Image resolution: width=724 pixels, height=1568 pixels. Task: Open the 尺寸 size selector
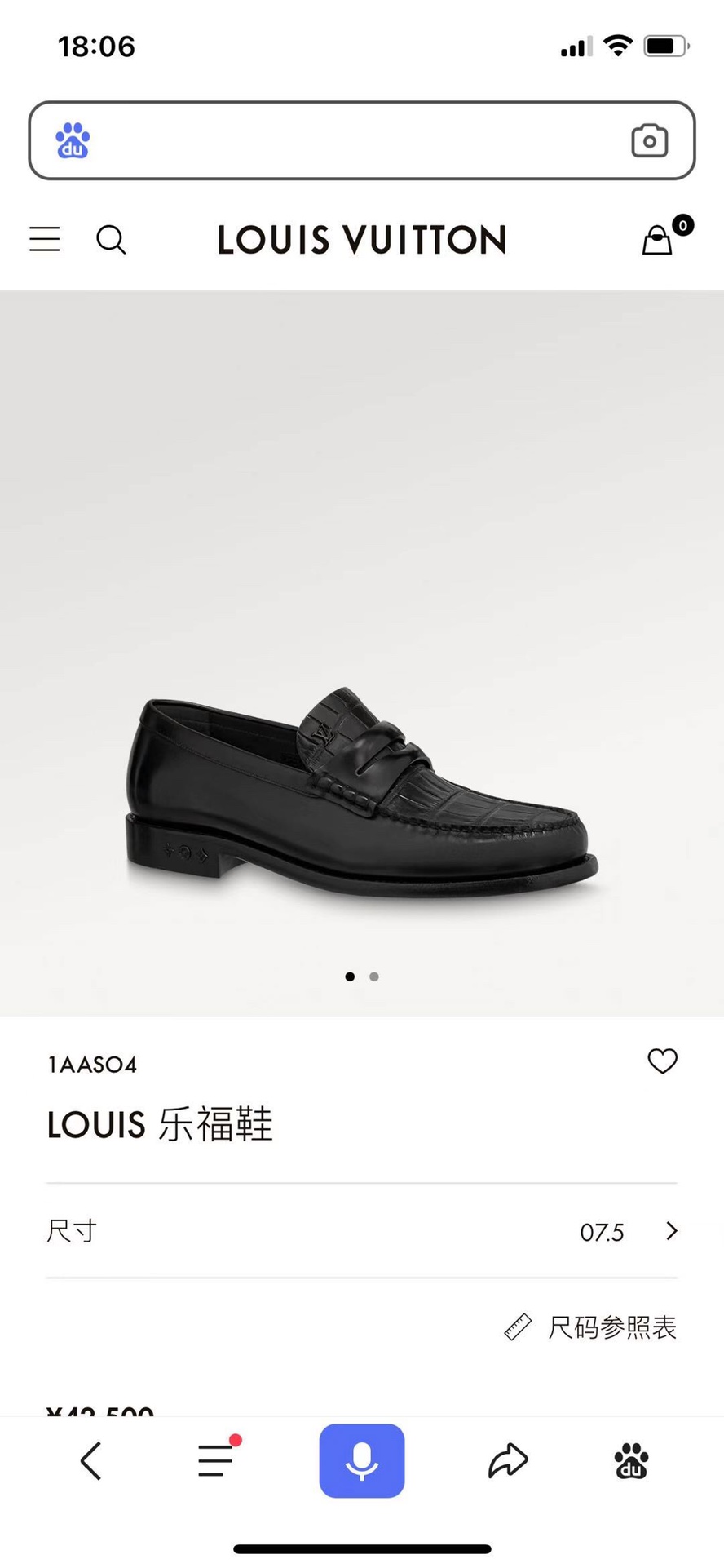point(362,1231)
